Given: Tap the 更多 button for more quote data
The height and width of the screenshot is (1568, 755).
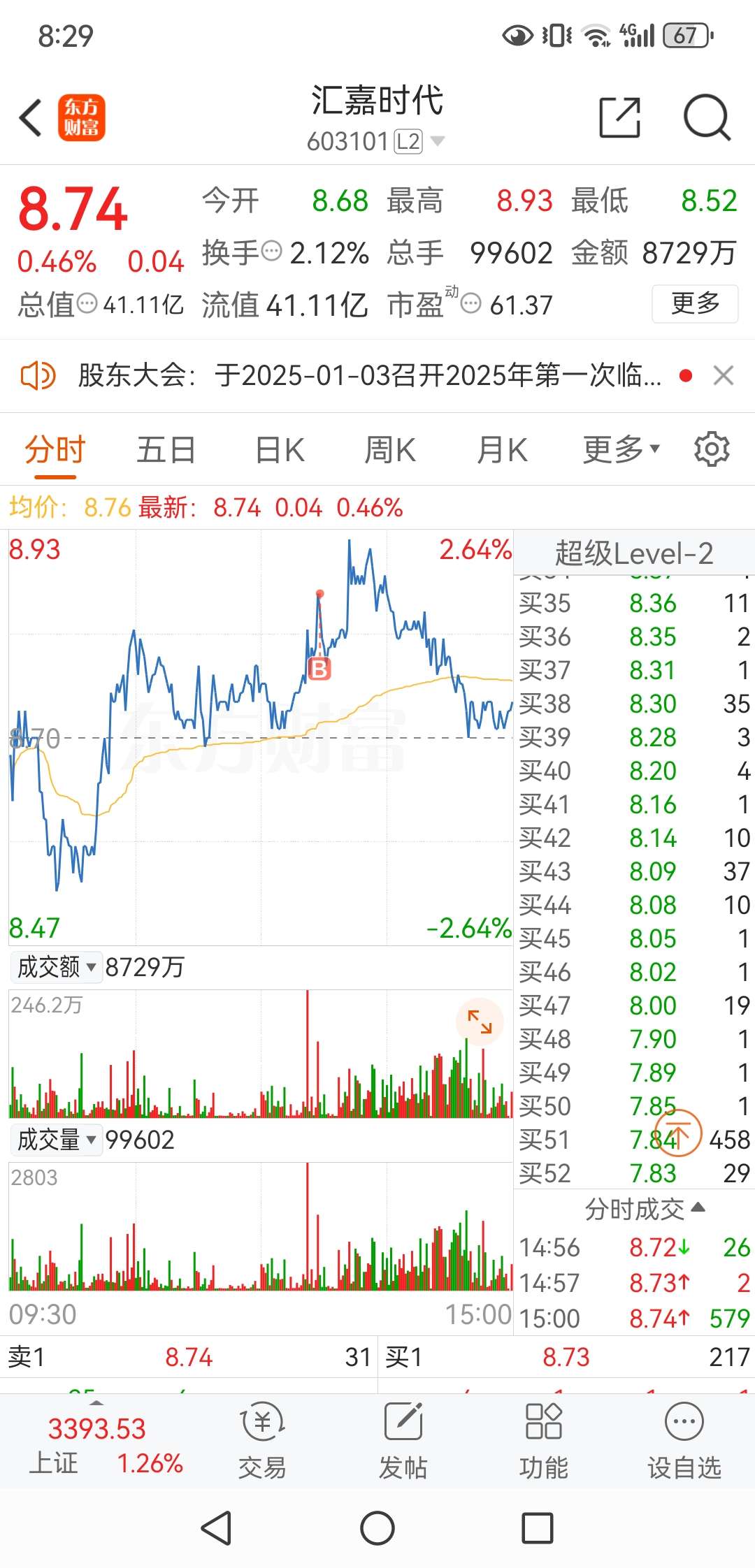Looking at the screenshot, I should click(x=695, y=304).
